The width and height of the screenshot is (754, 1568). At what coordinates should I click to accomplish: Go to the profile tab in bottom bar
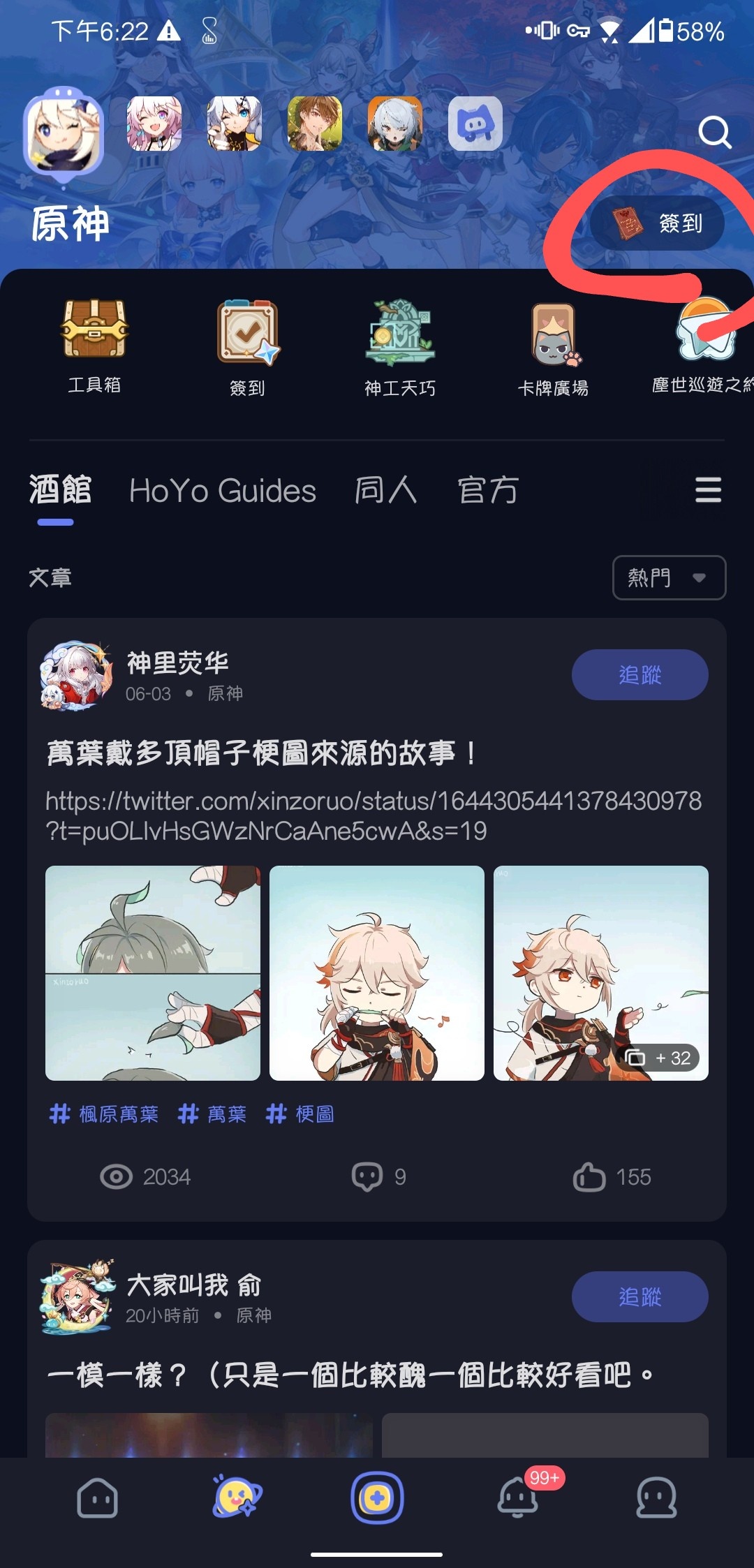click(x=656, y=1497)
